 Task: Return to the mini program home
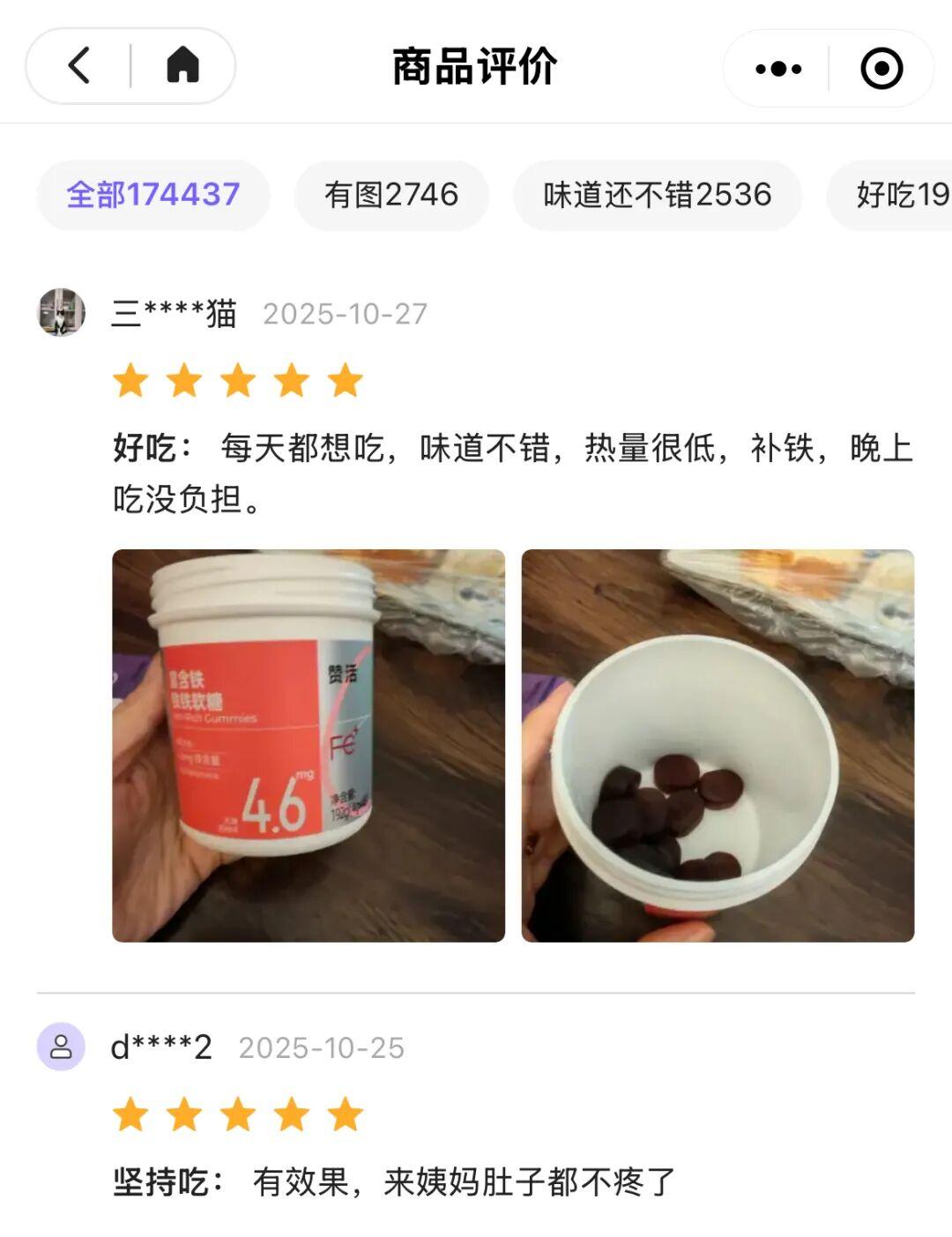pyautogui.click(x=182, y=66)
